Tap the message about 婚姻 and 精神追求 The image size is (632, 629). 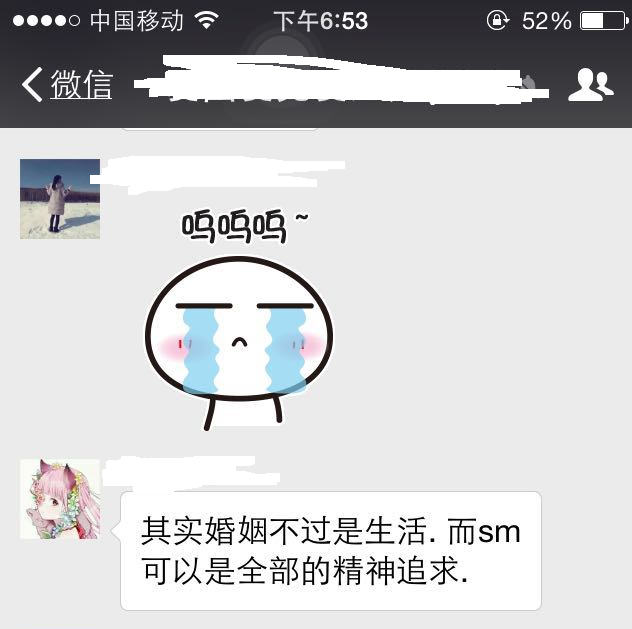[330, 550]
